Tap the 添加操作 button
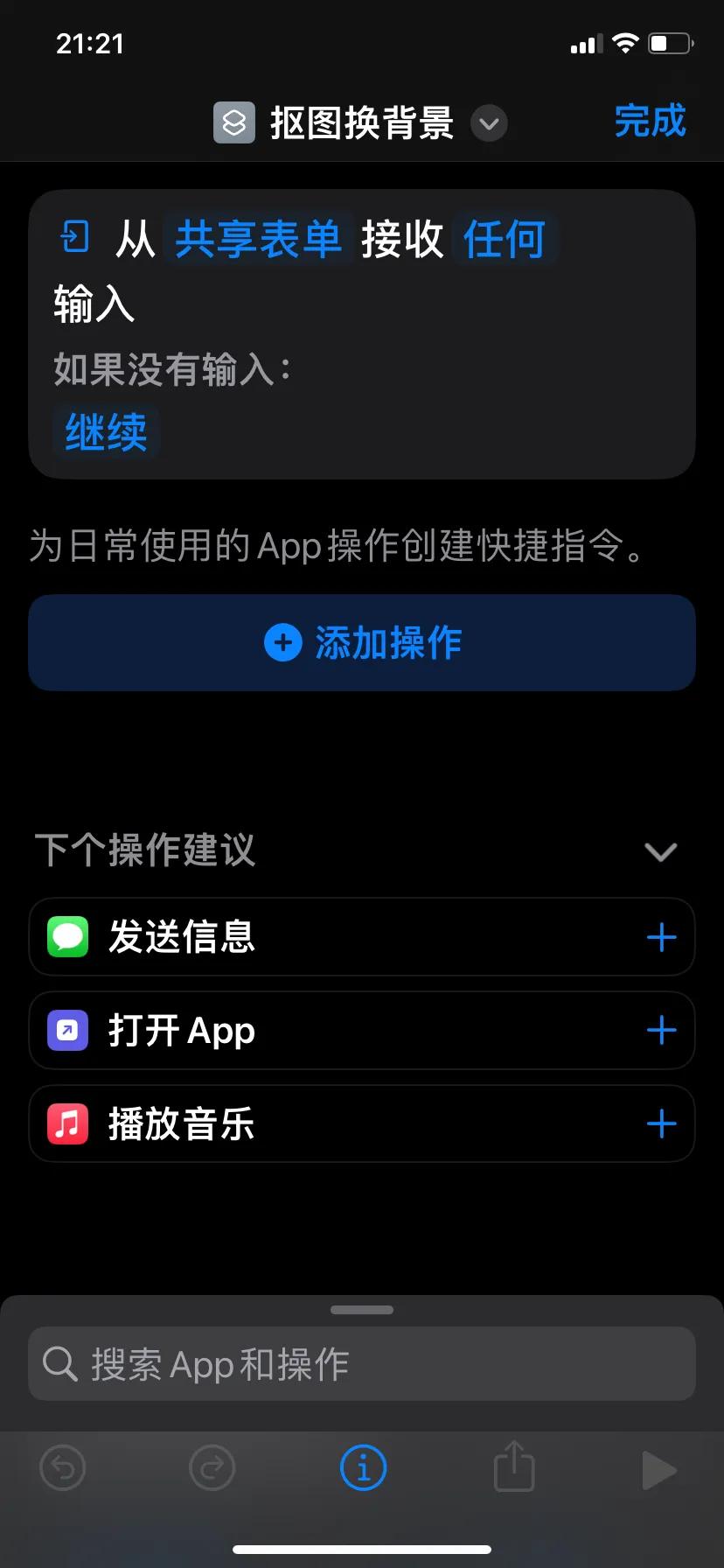Screen dimensions: 724x1568 coord(362,642)
